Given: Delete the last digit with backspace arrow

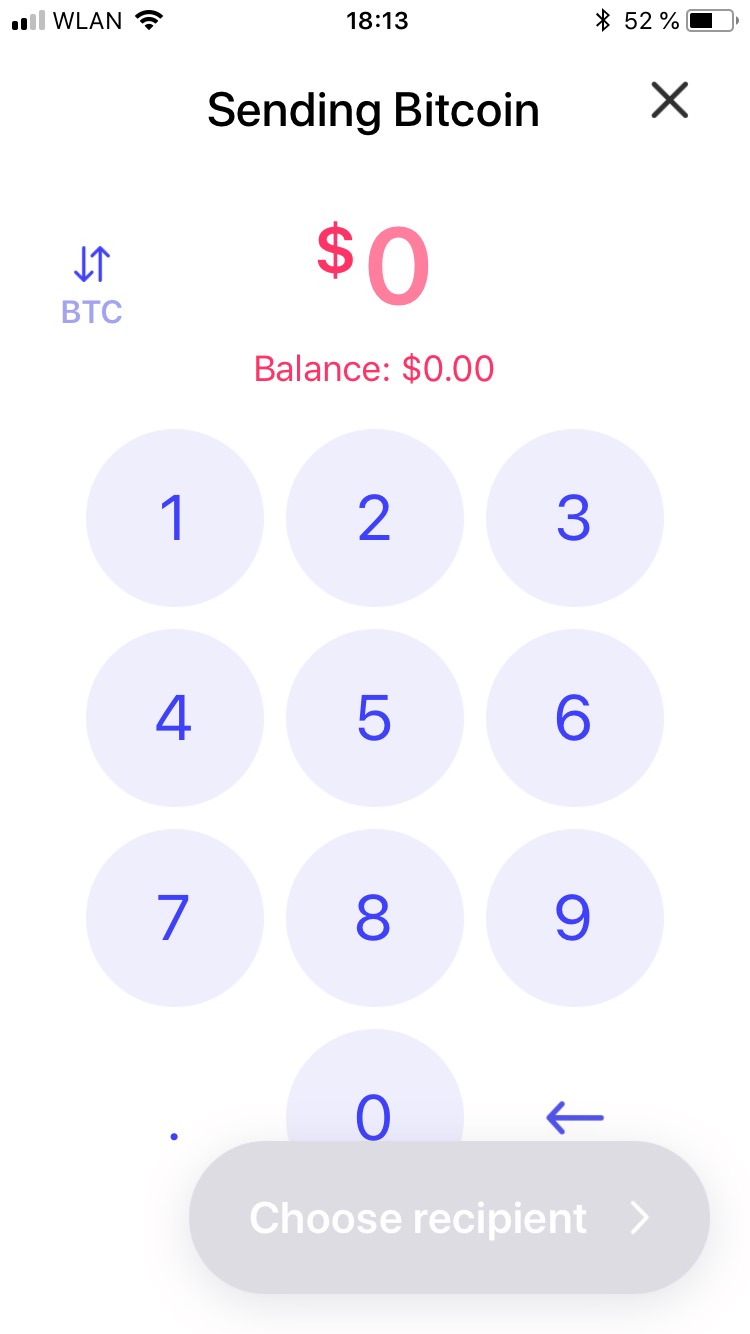Looking at the screenshot, I should click(x=574, y=1116).
